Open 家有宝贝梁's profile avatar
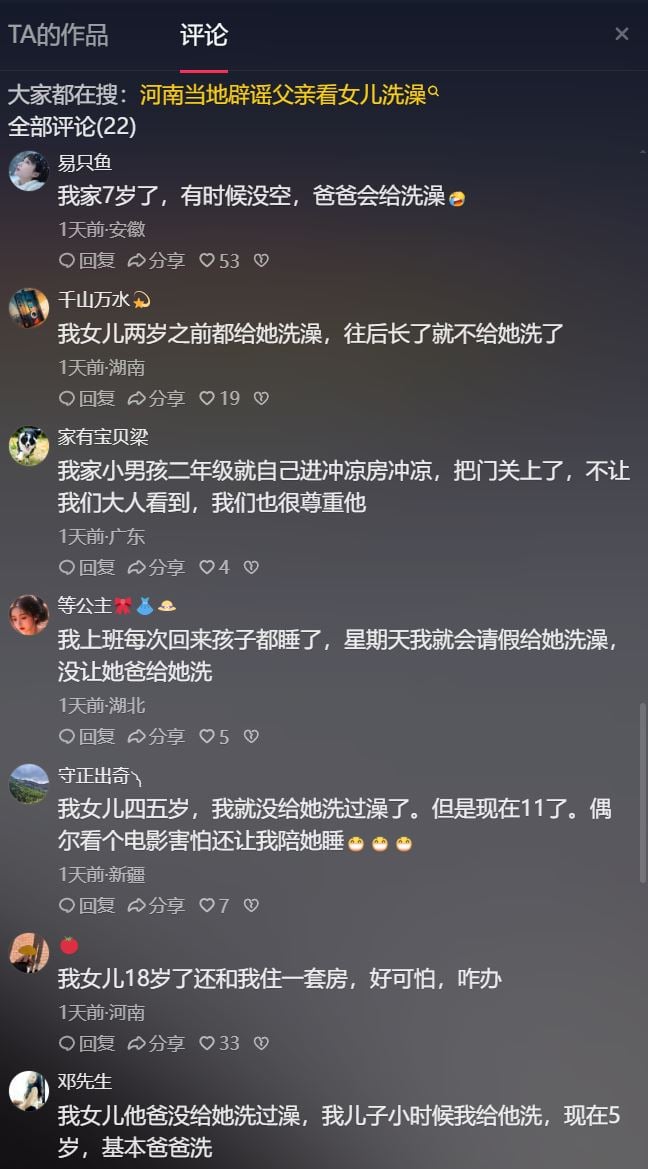 pos(29,446)
